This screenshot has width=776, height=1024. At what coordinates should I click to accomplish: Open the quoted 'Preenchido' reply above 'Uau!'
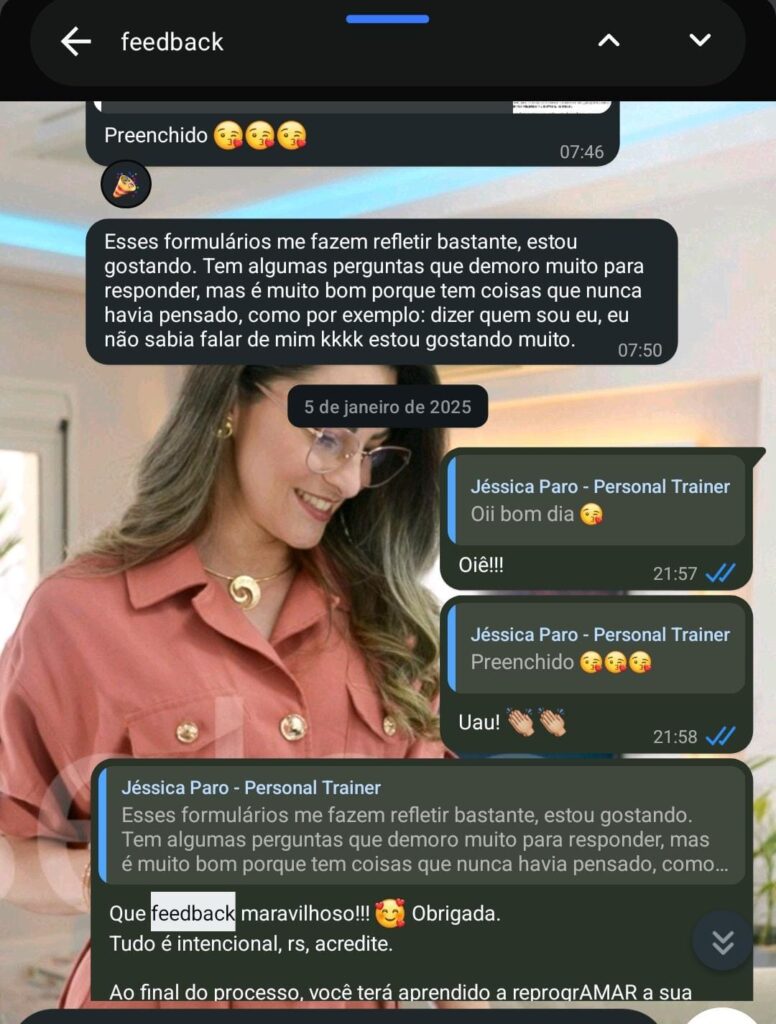pyautogui.click(x=597, y=648)
